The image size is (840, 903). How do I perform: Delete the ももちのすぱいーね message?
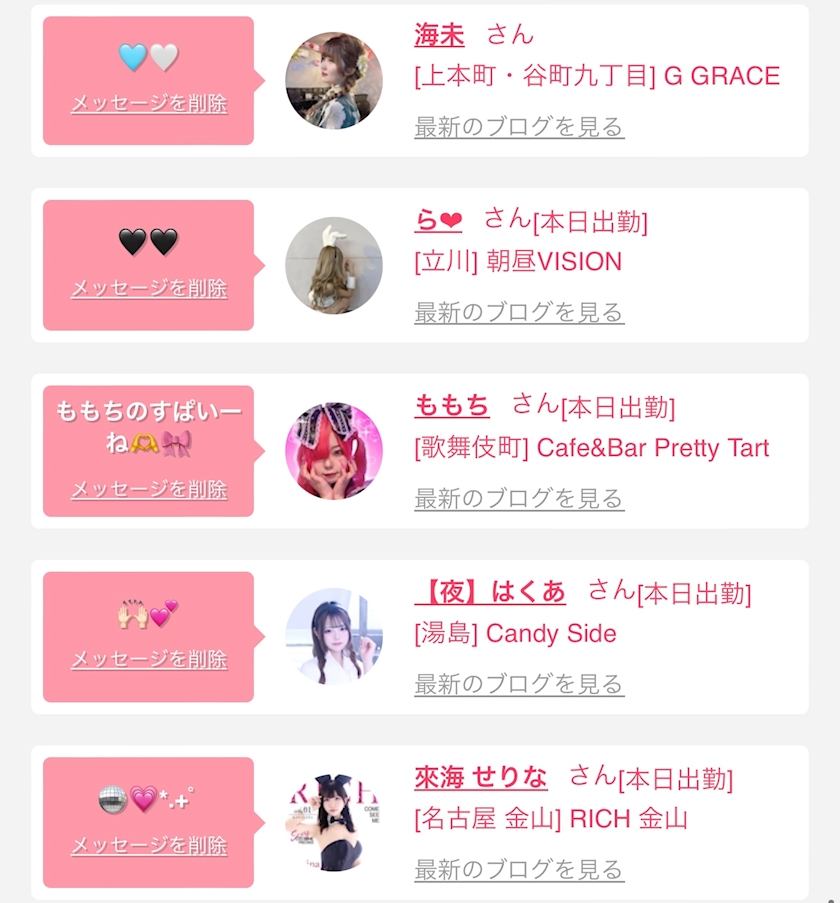[x=149, y=489]
